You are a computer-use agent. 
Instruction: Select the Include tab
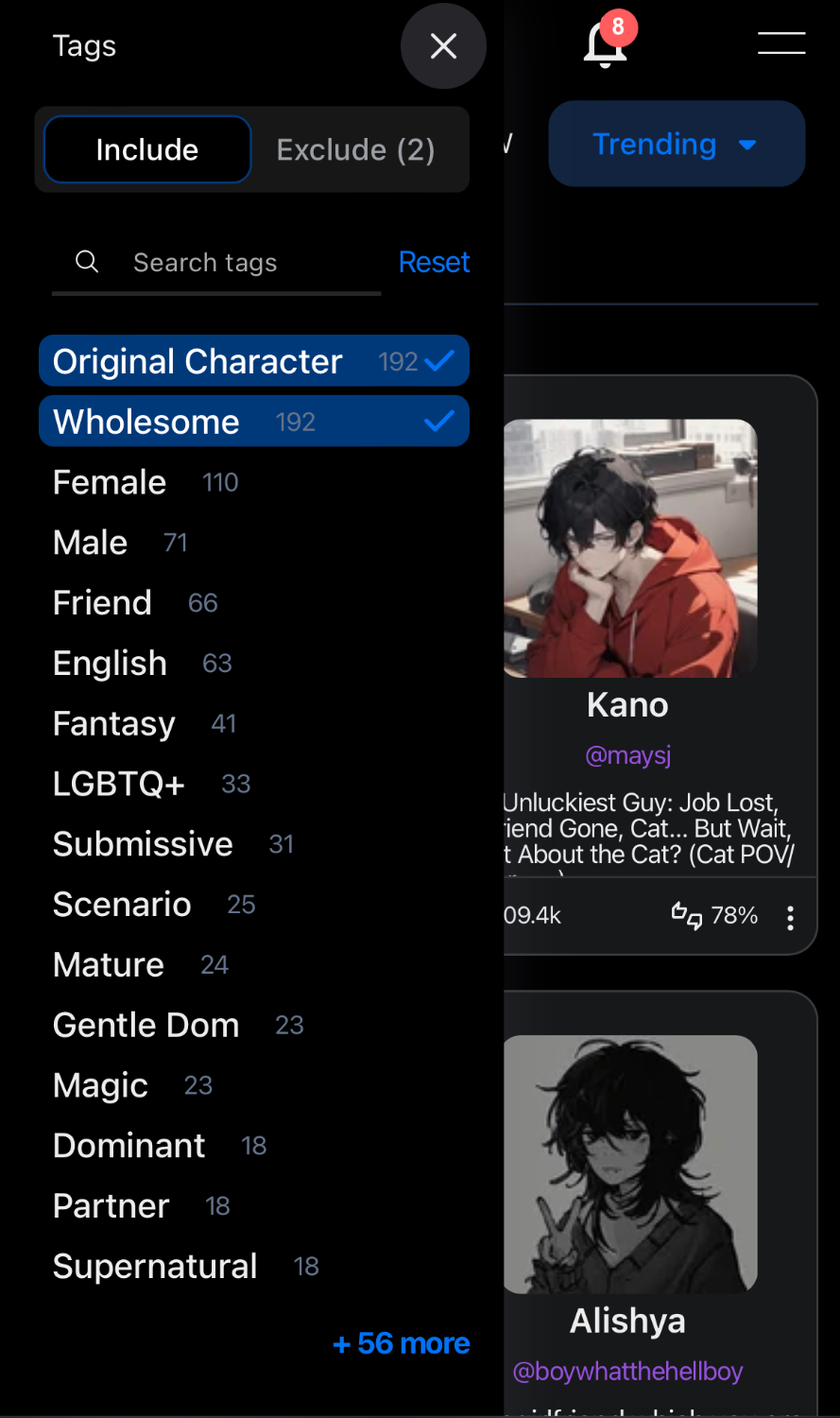coord(147,149)
